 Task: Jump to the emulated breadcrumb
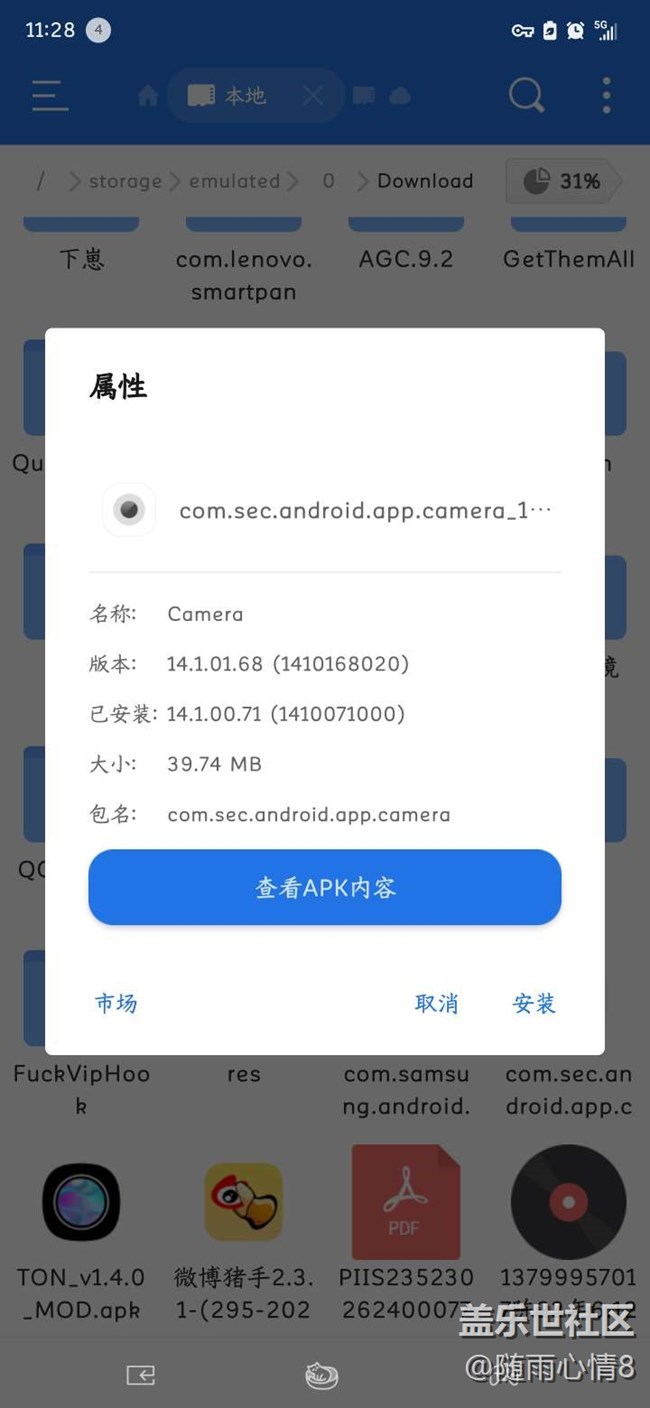point(234,181)
